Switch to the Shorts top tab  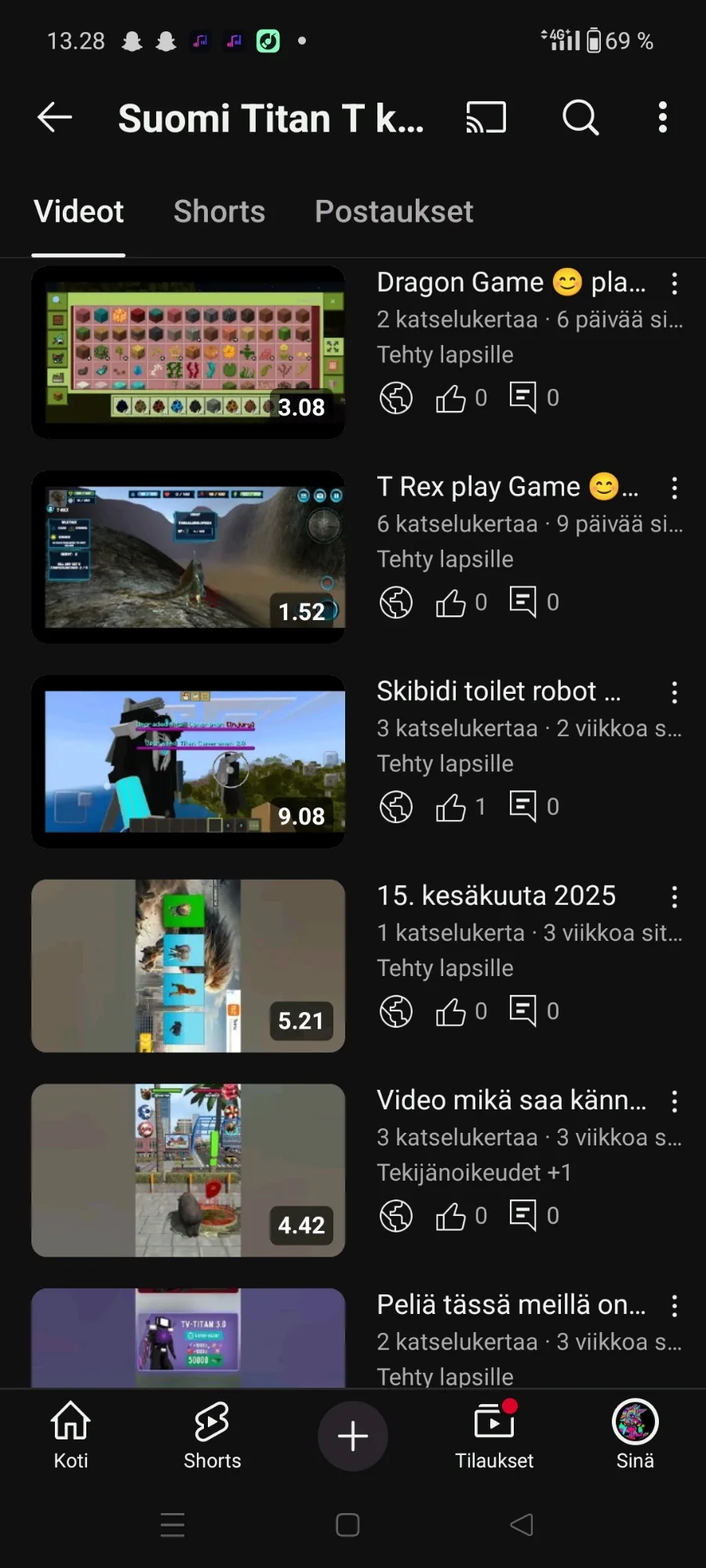(220, 212)
